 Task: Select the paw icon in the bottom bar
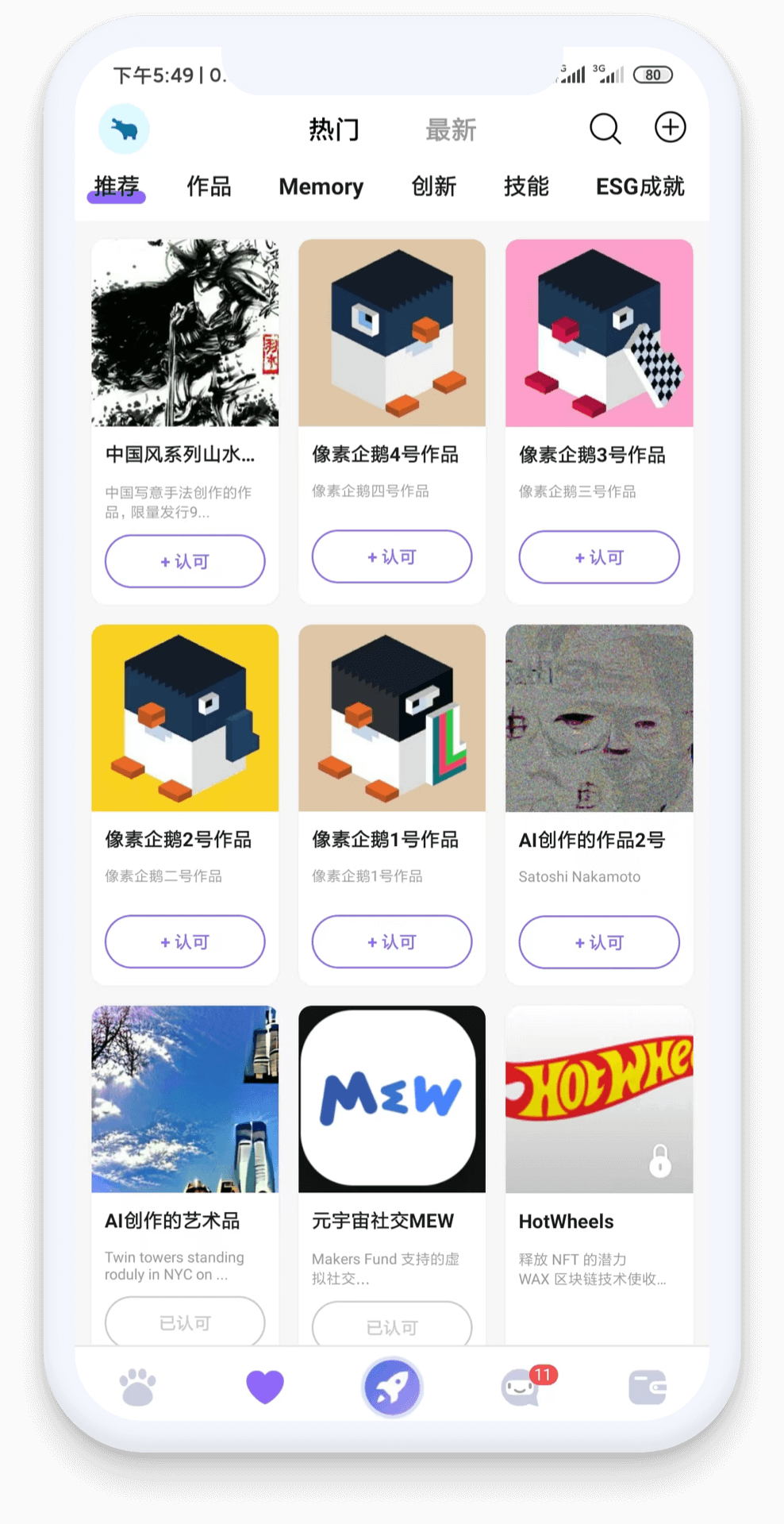tap(137, 1386)
